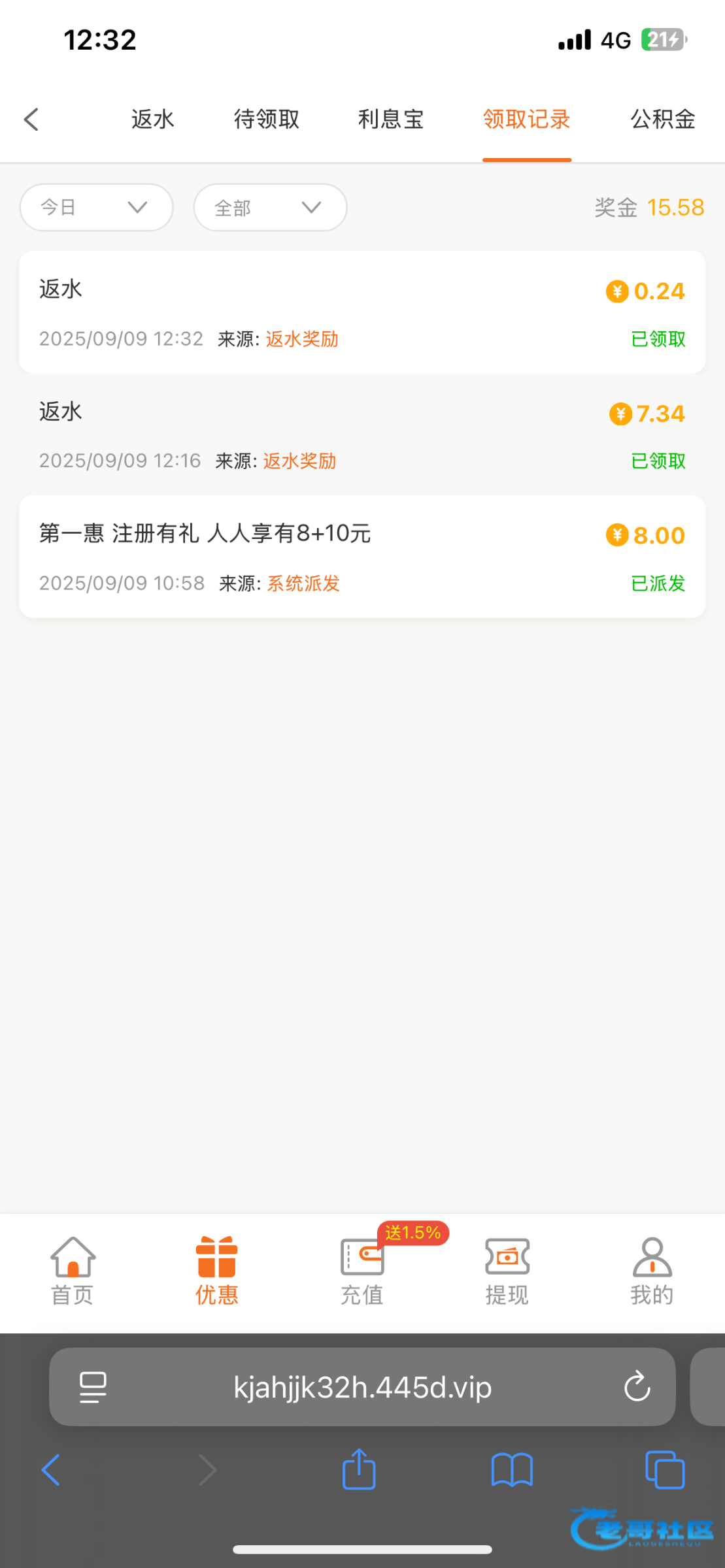Open the 公积金 tab

[x=662, y=120]
